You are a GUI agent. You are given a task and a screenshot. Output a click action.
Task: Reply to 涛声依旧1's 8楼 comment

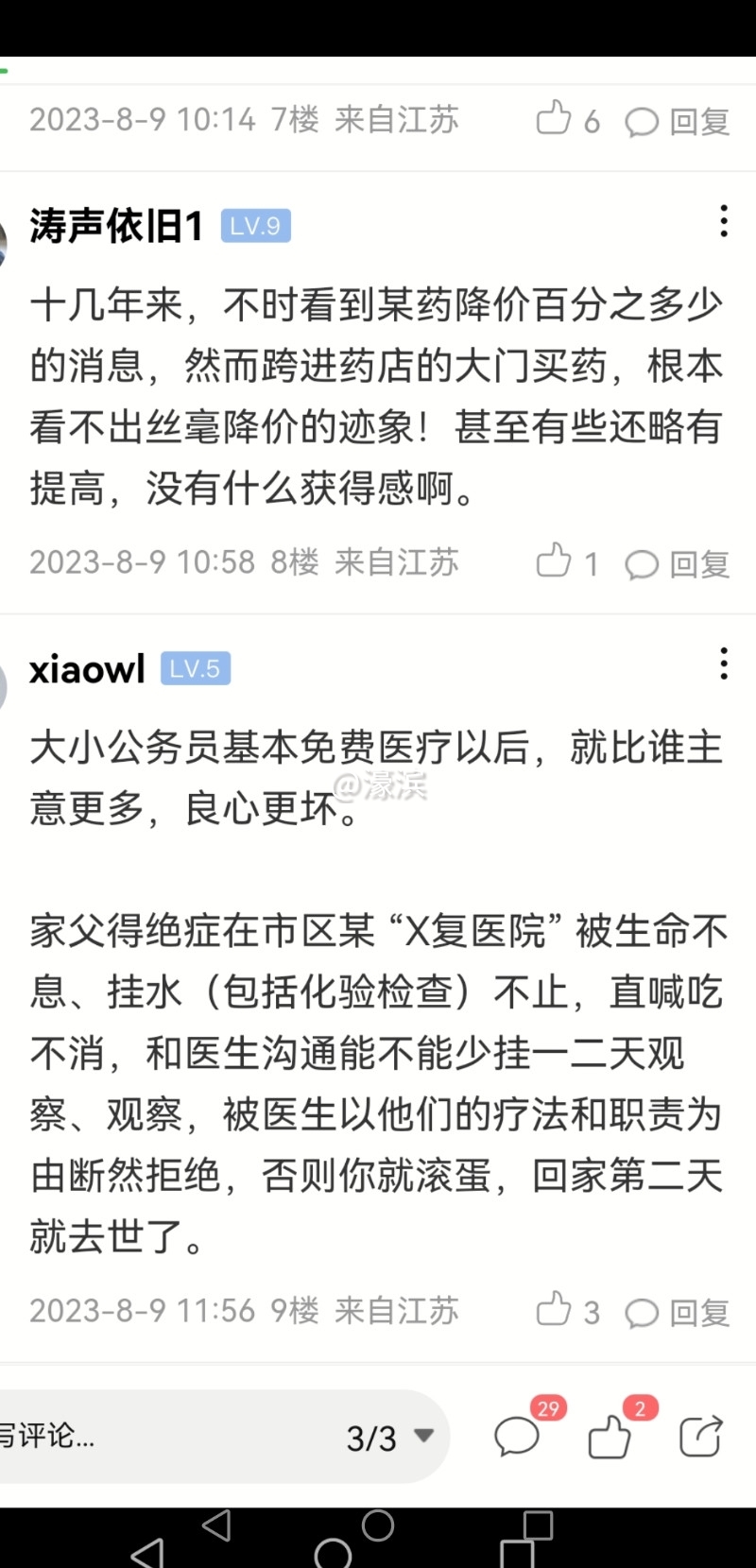point(678,564)
